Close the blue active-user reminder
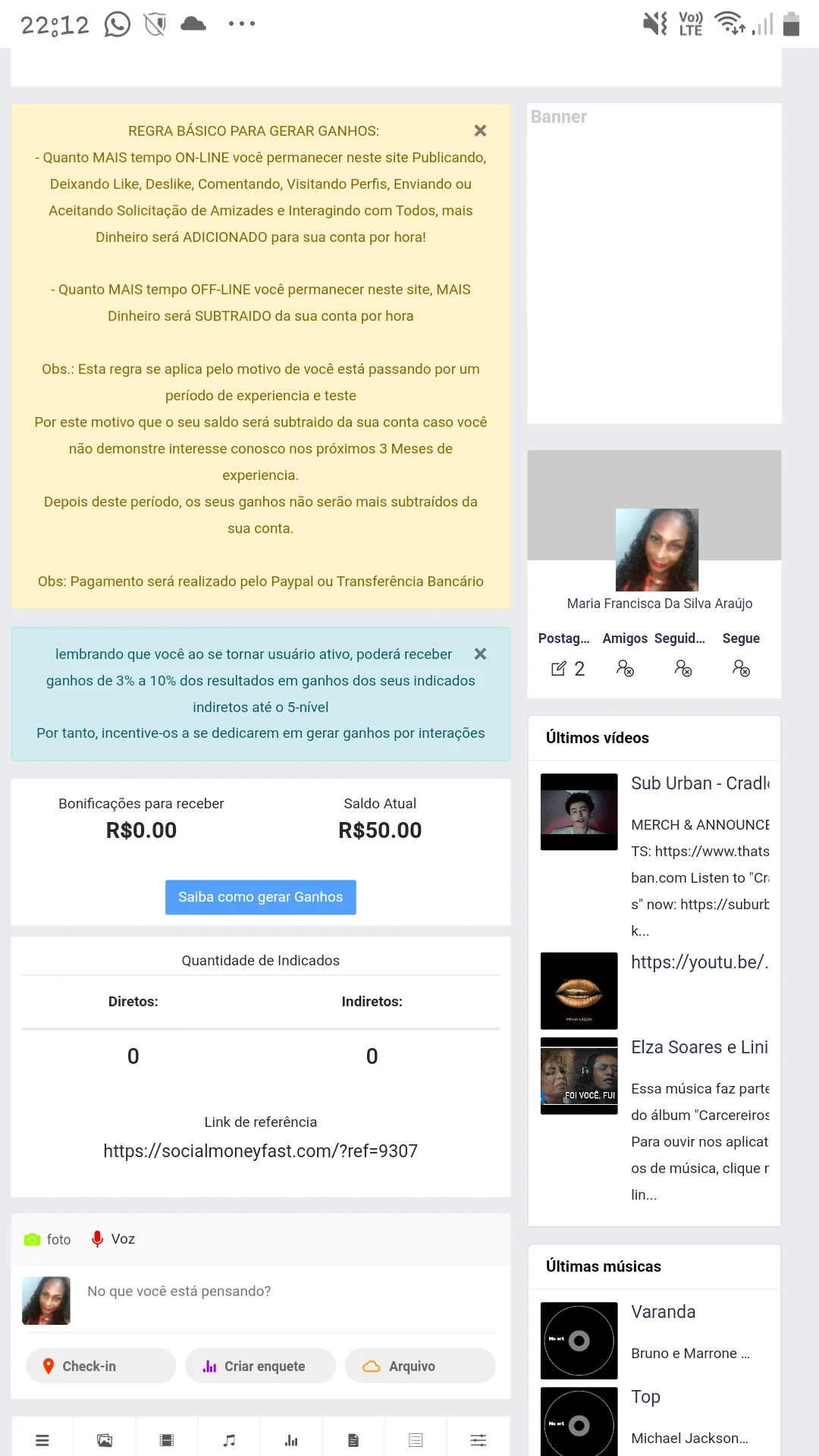 pyautogui.click(x=480, y=654)
